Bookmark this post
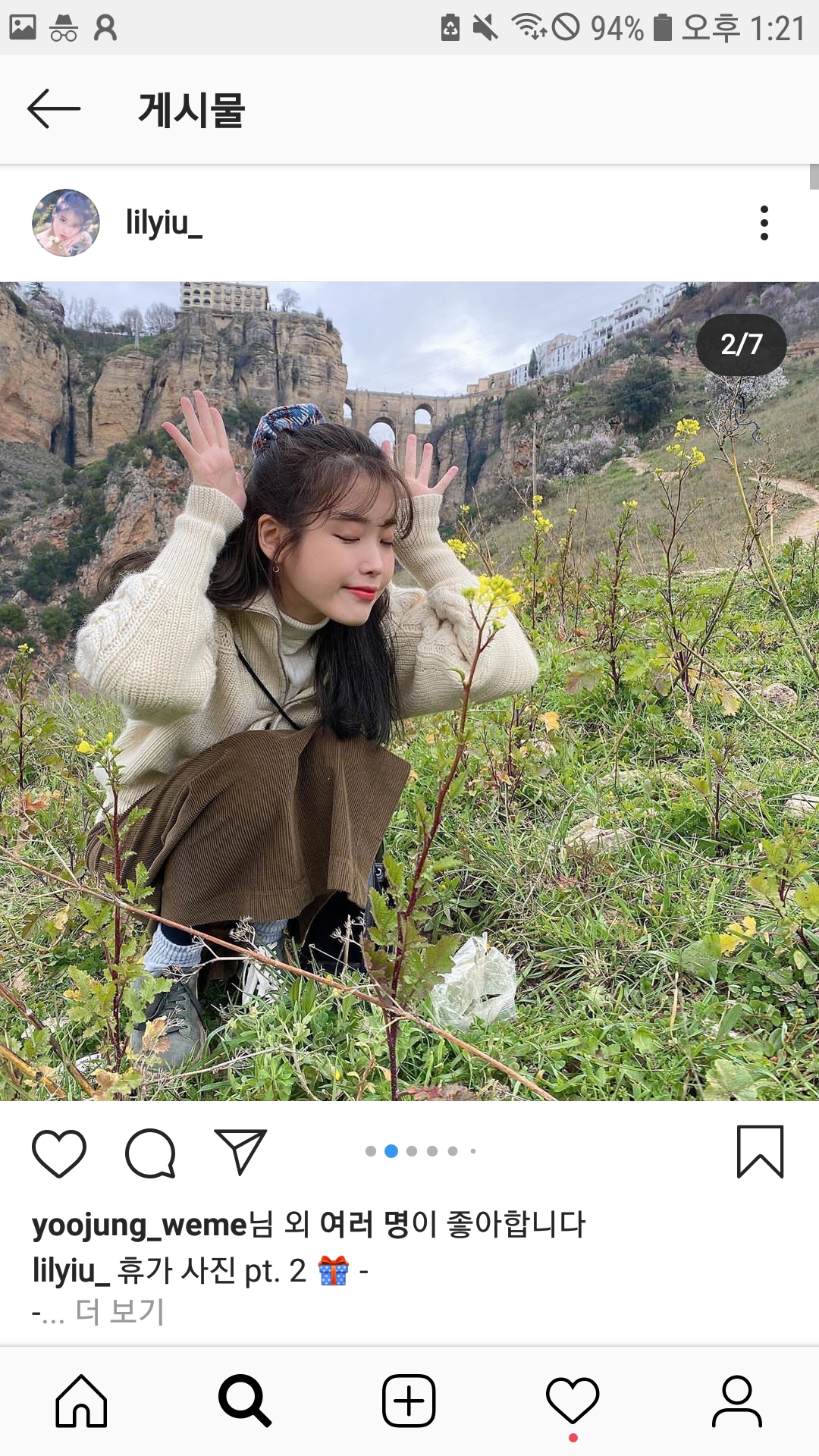 (760, 1151)
